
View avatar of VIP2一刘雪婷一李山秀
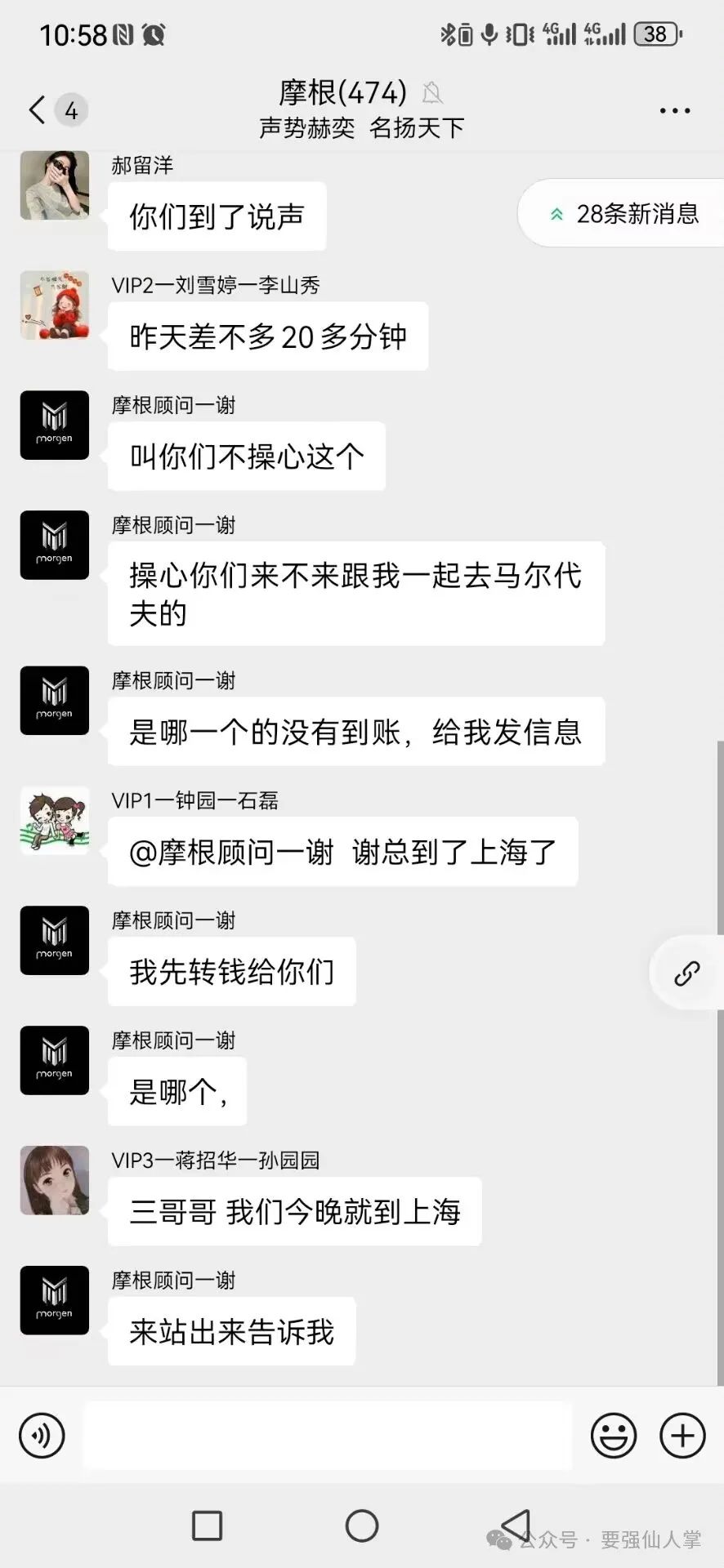55,305
